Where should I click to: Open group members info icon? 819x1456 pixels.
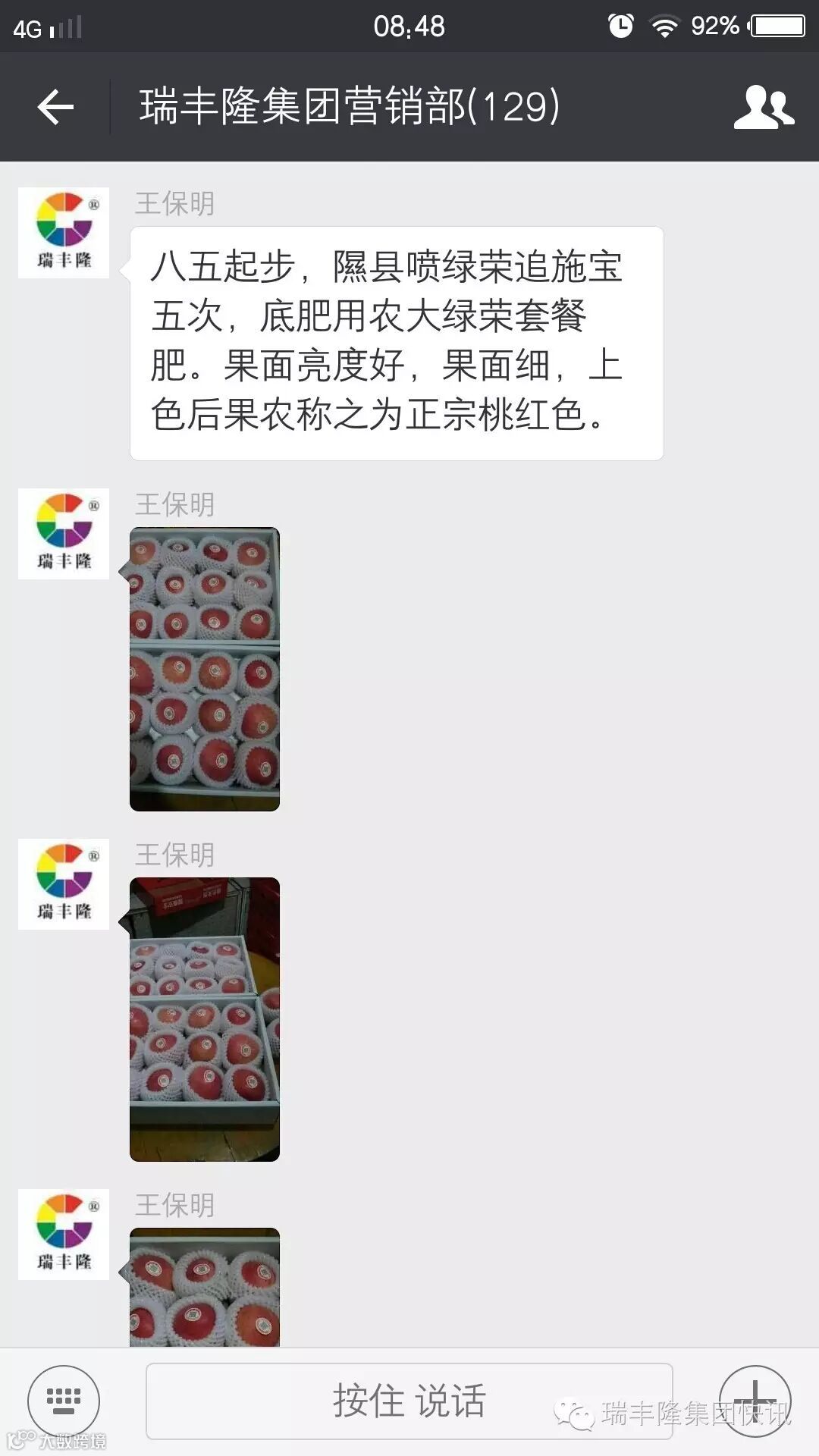[764, 107]
